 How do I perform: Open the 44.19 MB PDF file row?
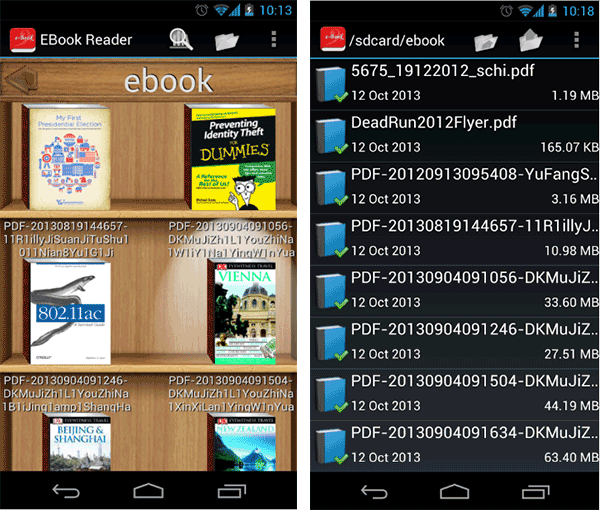(x=455, y=395)
